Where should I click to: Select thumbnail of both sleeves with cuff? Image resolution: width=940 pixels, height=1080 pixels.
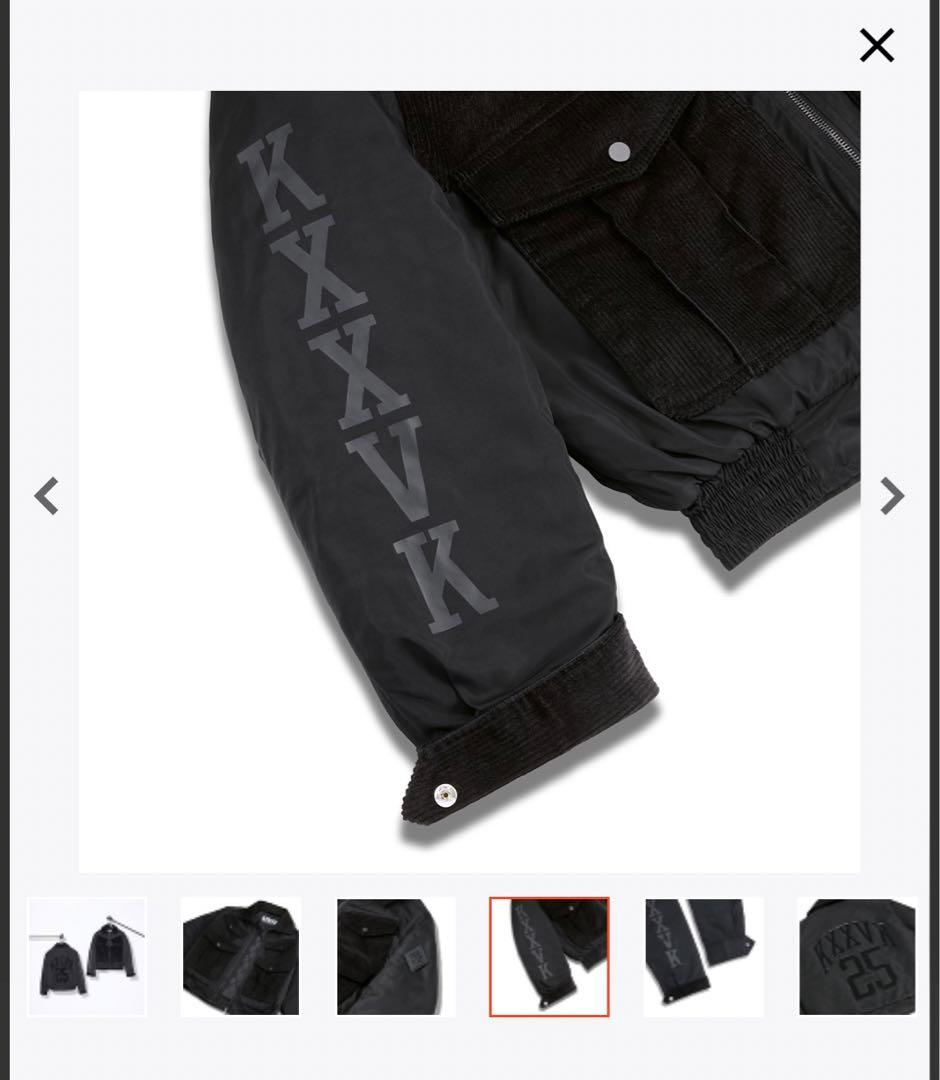click(x=703, y=957)
